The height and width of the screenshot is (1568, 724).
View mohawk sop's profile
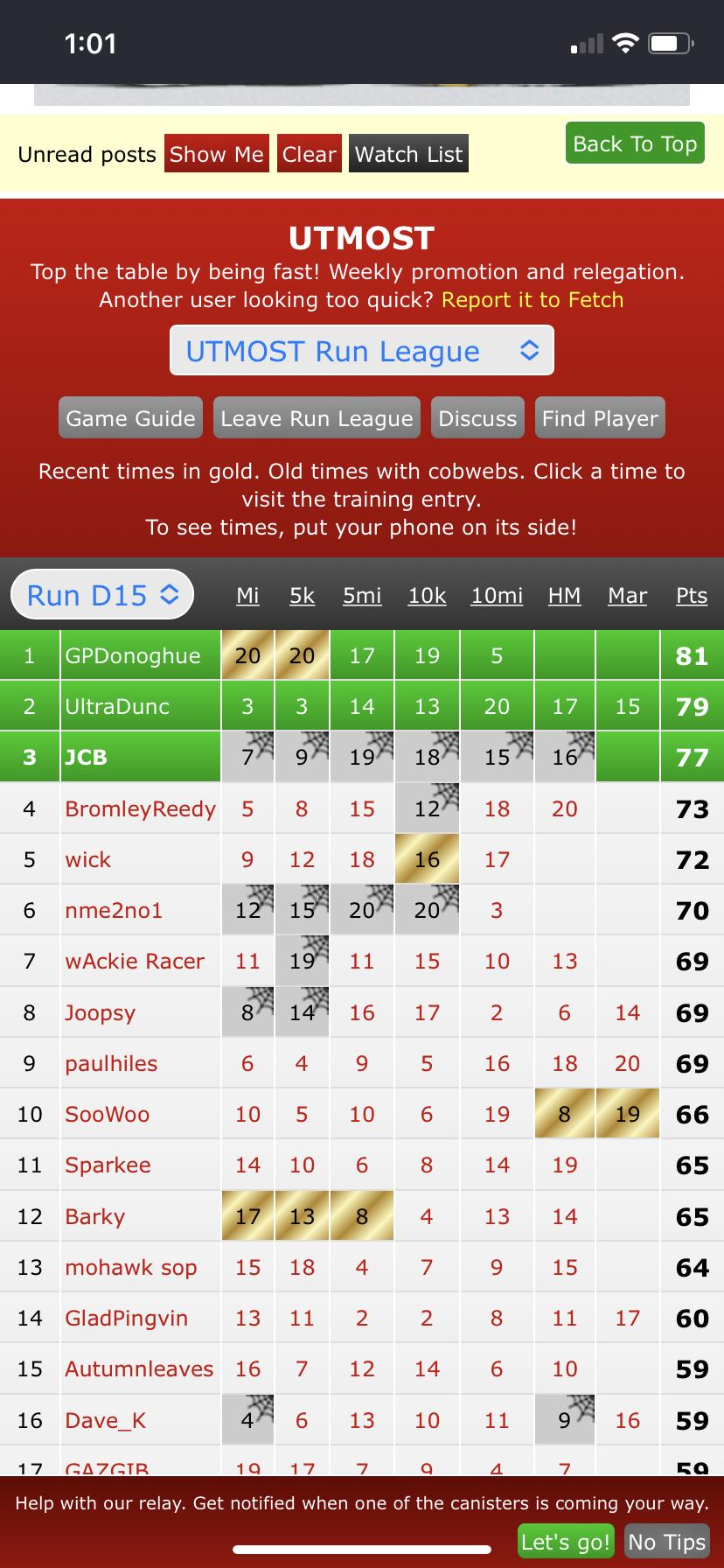point(131,1267)
